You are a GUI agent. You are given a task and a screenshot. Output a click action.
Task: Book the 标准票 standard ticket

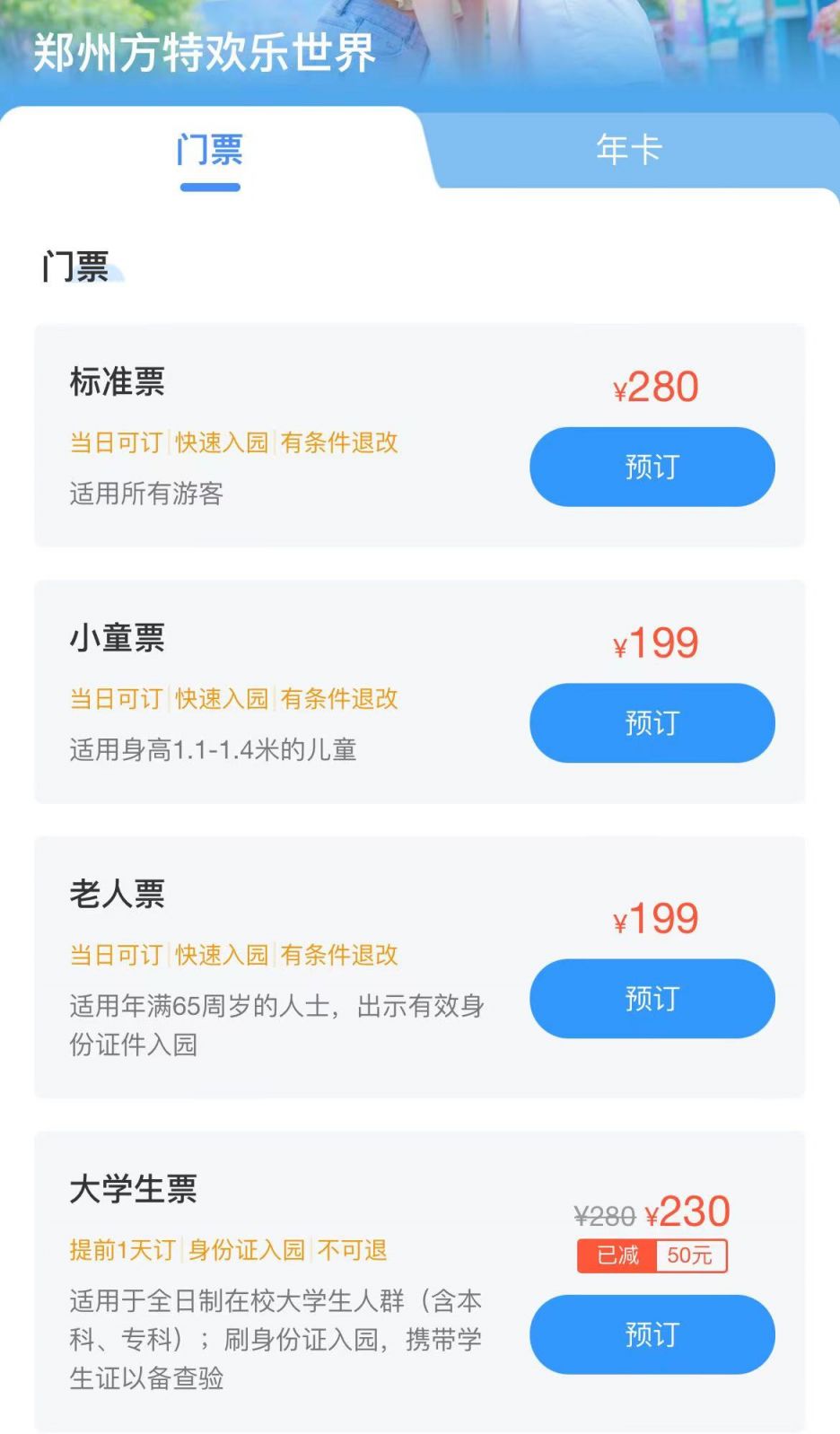click(x=652, y=467)
